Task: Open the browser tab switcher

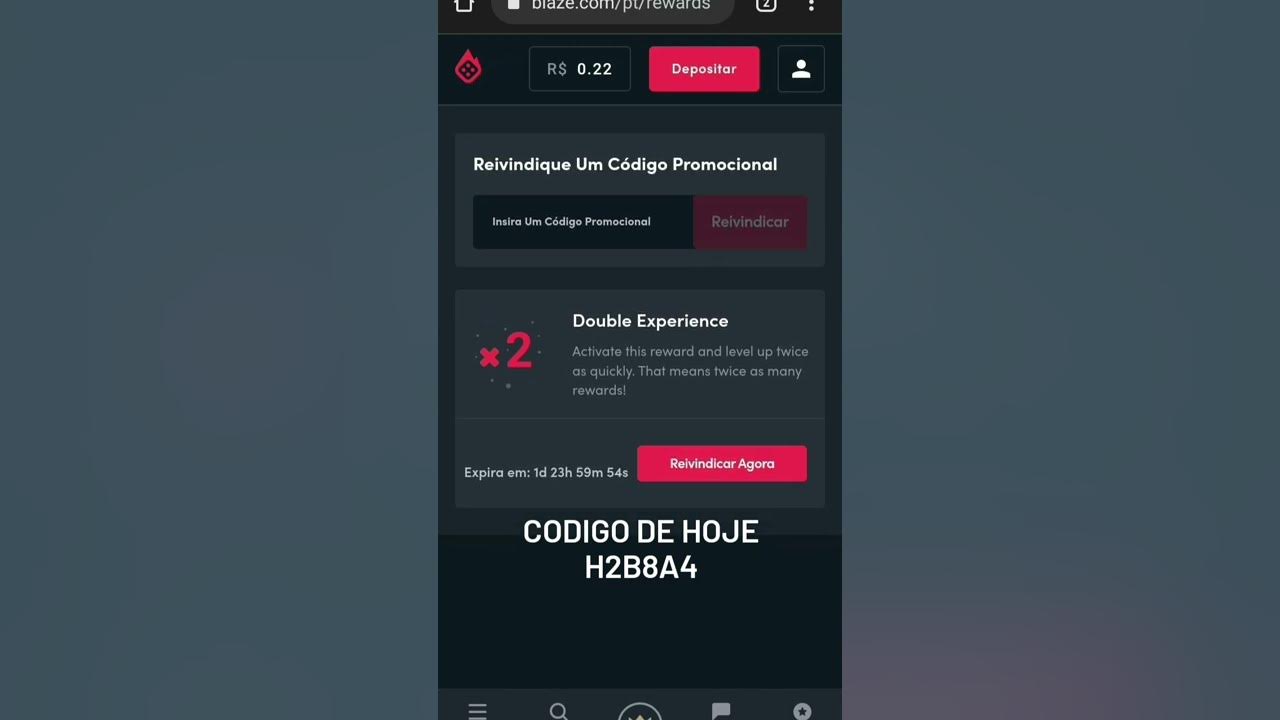Action: click(x=766, y=5)
